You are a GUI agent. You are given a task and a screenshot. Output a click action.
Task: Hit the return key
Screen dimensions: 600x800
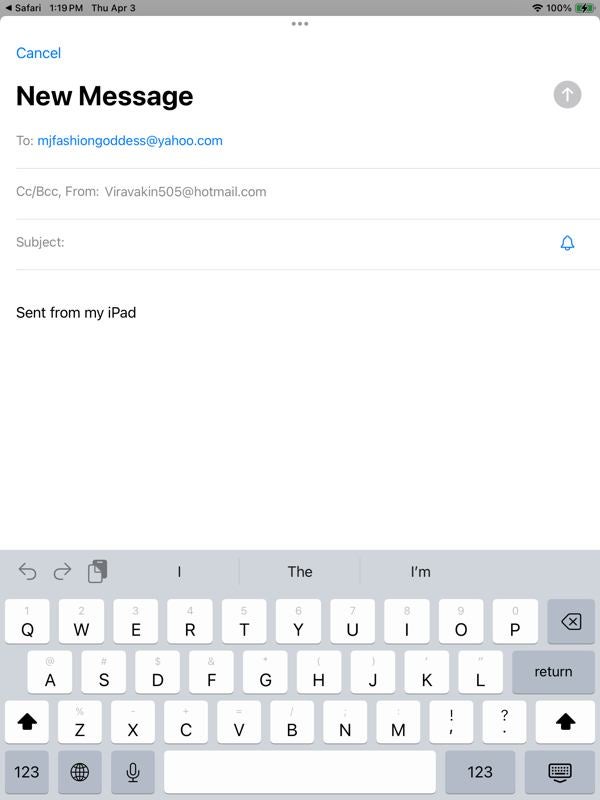point(553,672)
